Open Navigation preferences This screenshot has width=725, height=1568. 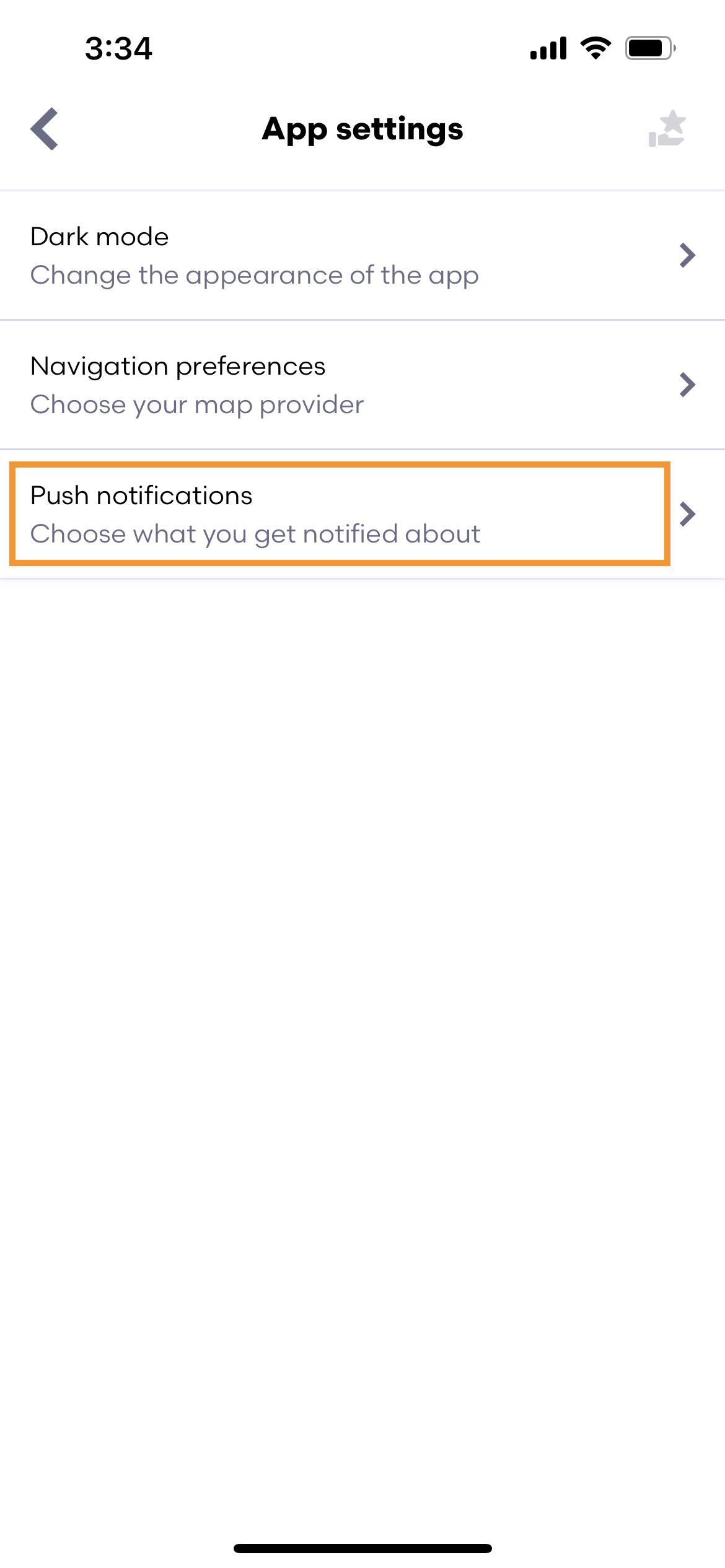362,385
